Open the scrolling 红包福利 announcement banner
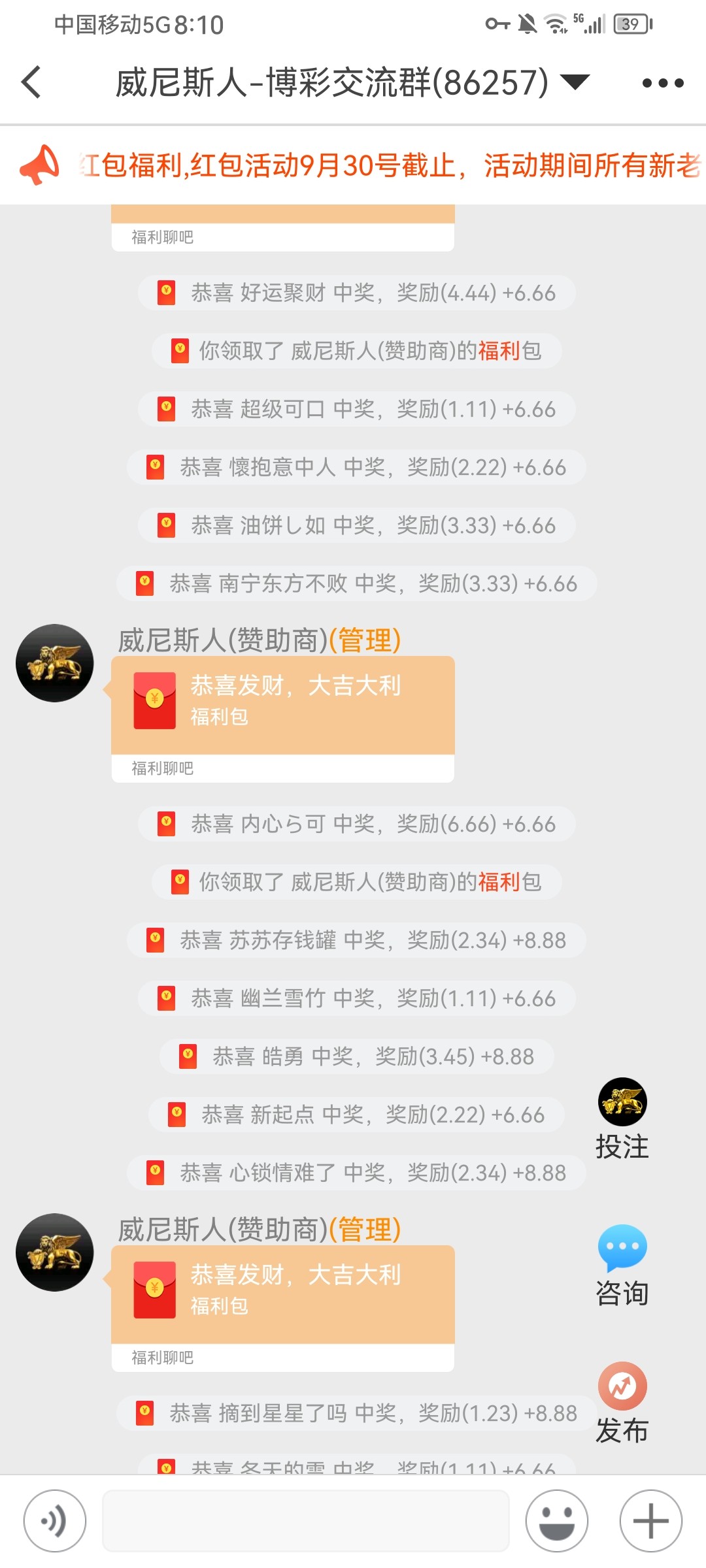 [390, 165]
